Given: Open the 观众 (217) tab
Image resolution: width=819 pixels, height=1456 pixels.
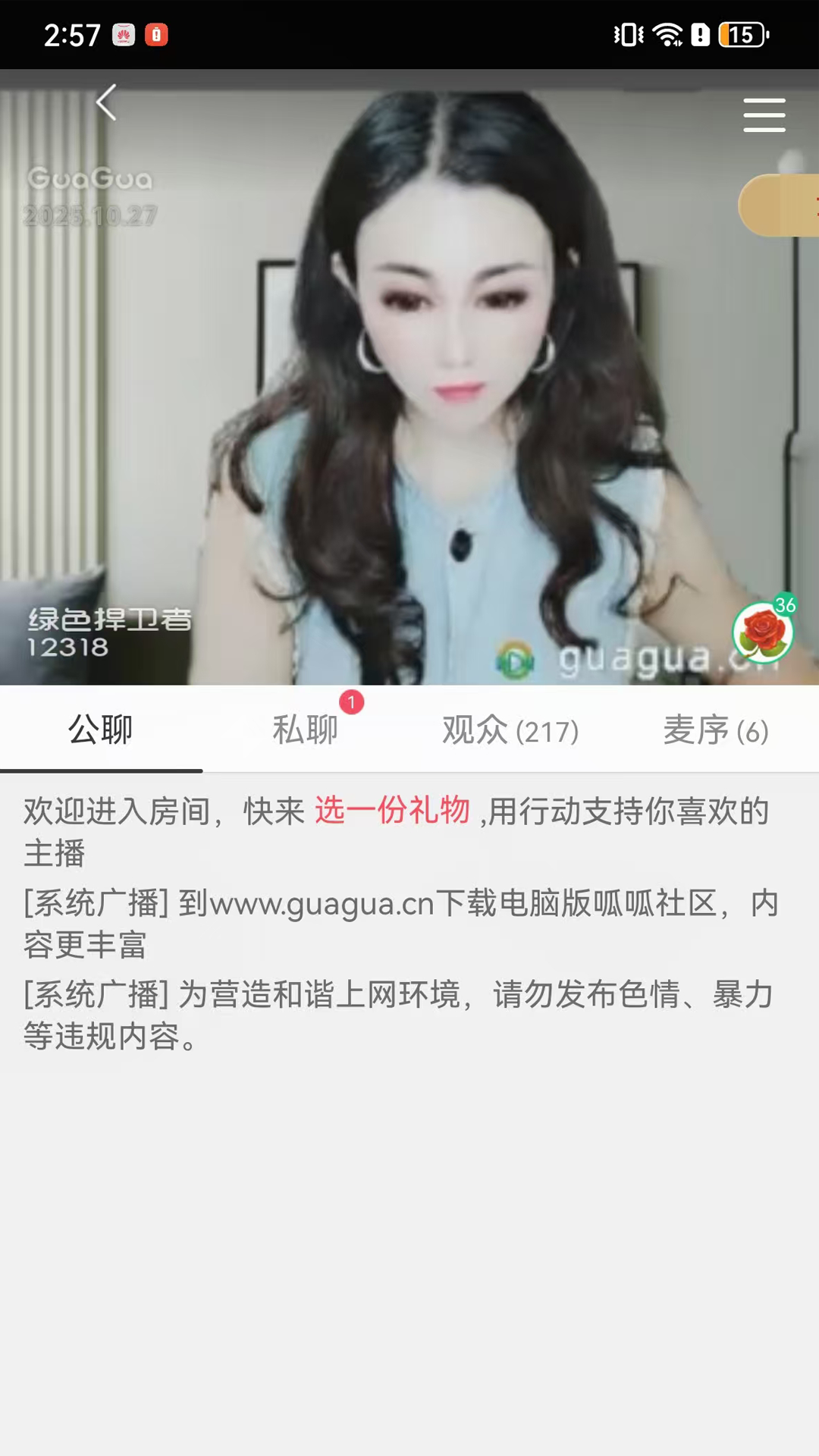Looking at the screenshot, I should coord(508,730).
